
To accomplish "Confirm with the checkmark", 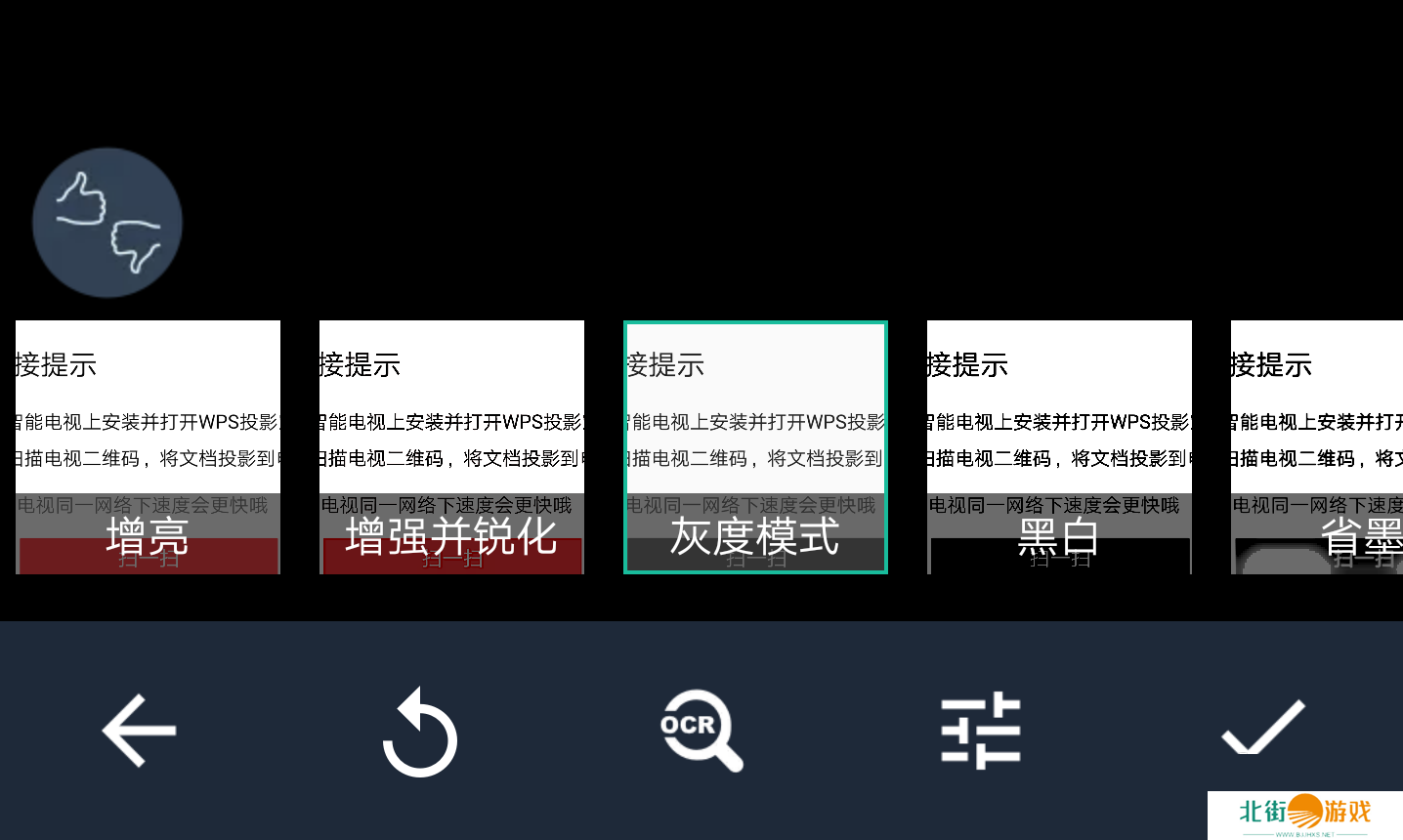I will (x=1262, y=729).
